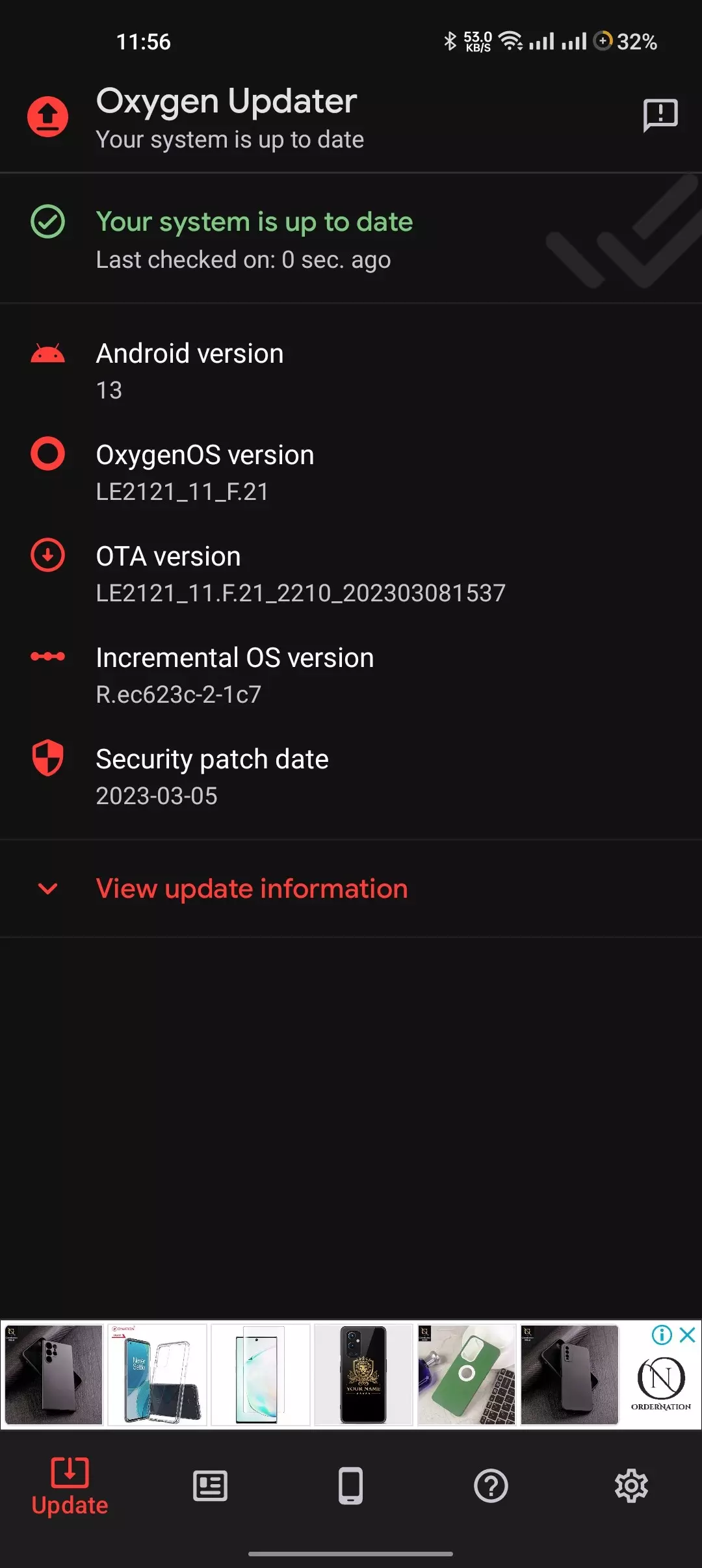Screen dimensions: 702x1568
Task: Expand View update information
Action: coord(251,888)
